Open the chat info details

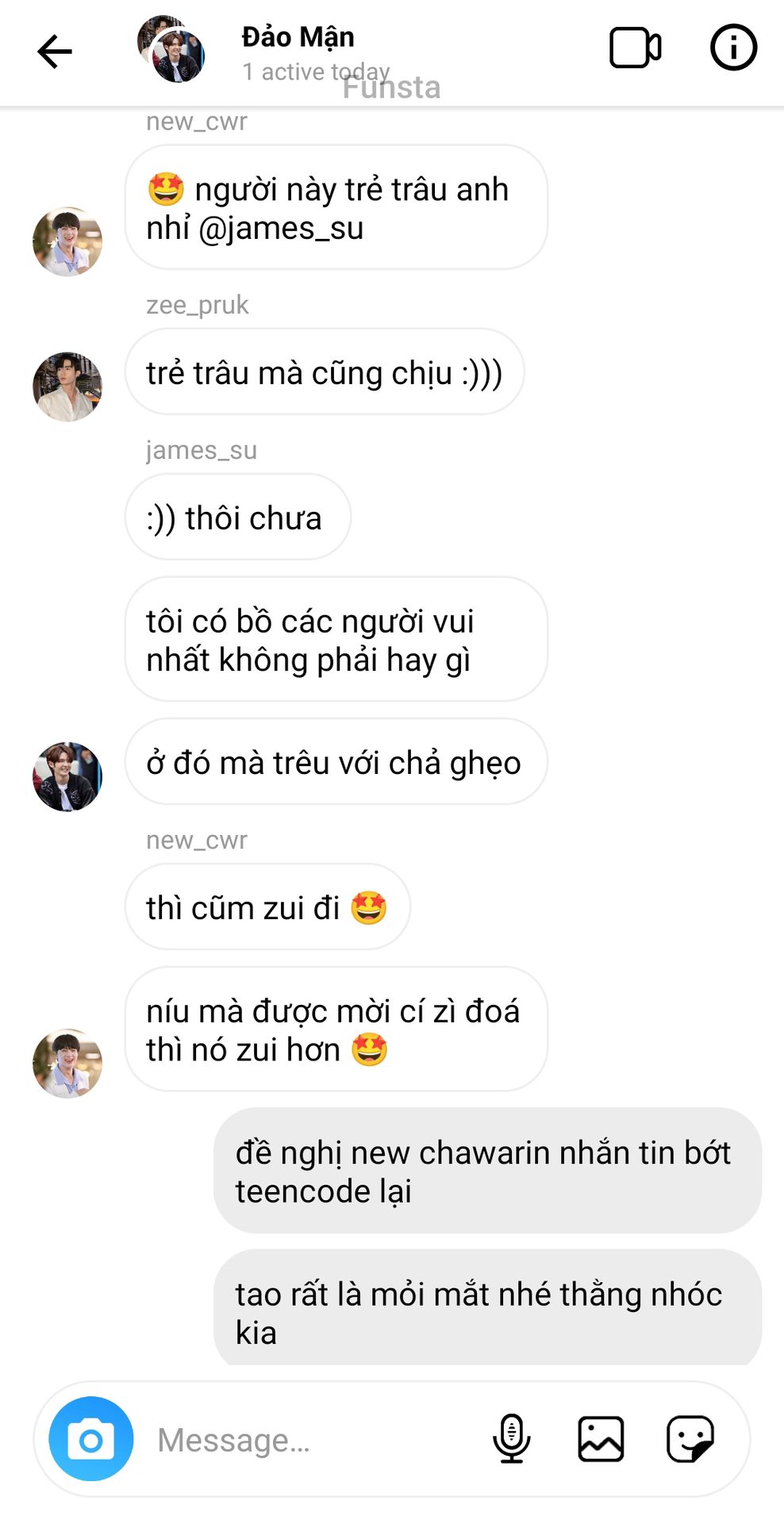click(733, 48)
